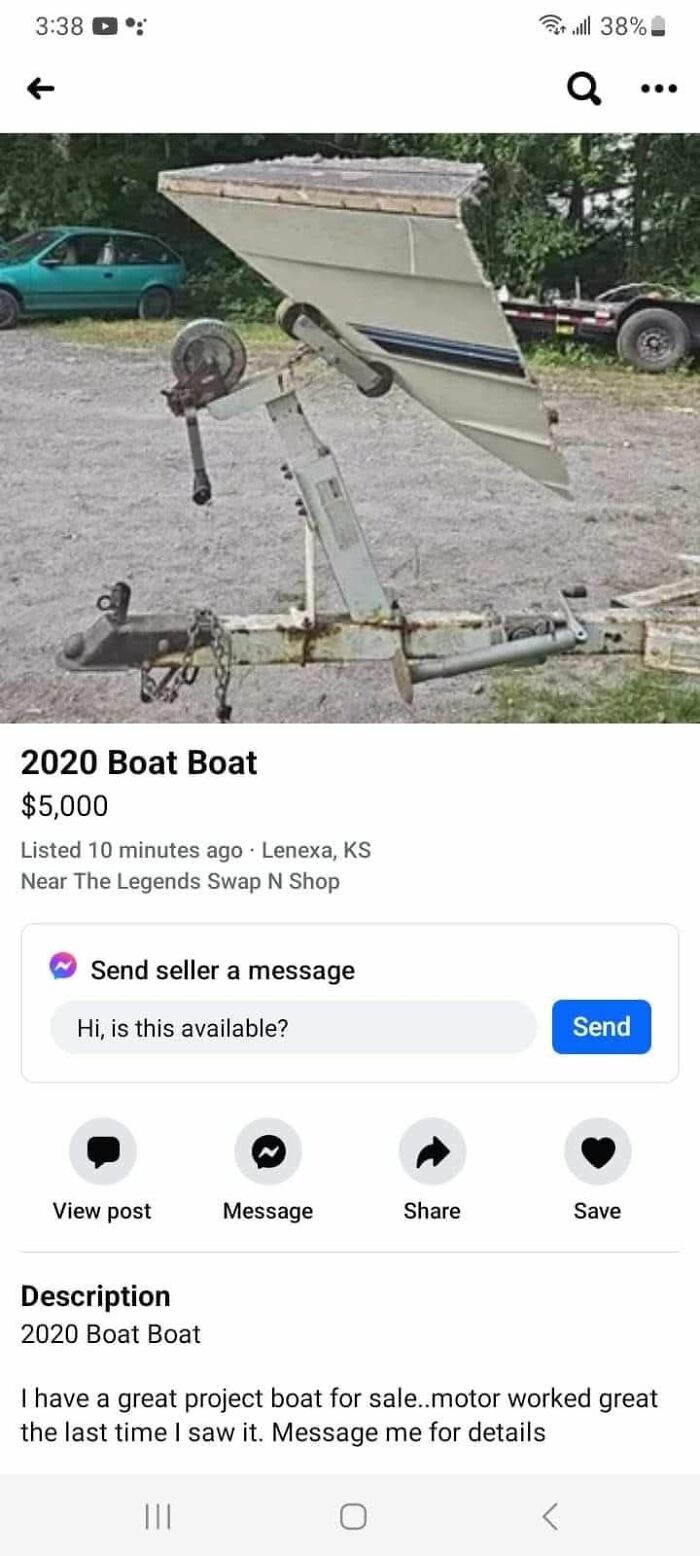Open the boat listing photo
This screenshot has width=700, height=1556.
350,427
